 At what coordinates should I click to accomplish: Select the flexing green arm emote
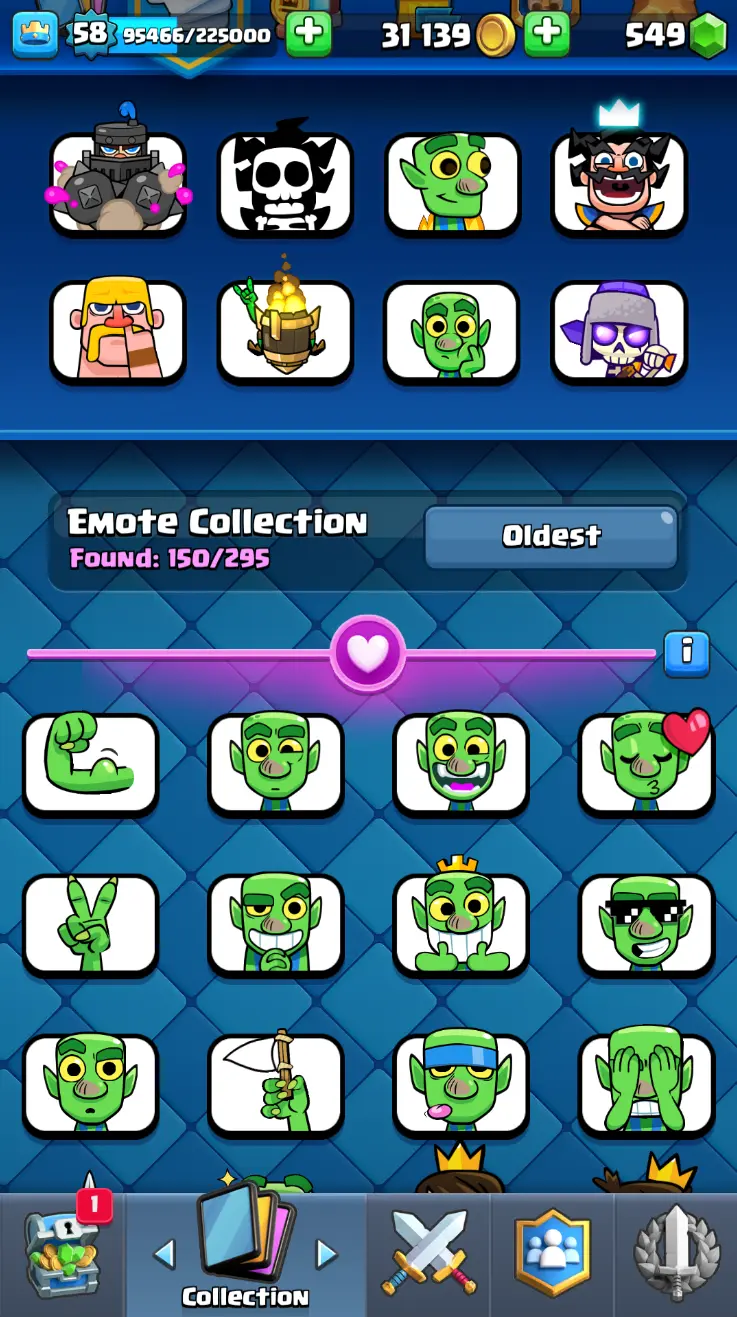(x=91, y=764)
